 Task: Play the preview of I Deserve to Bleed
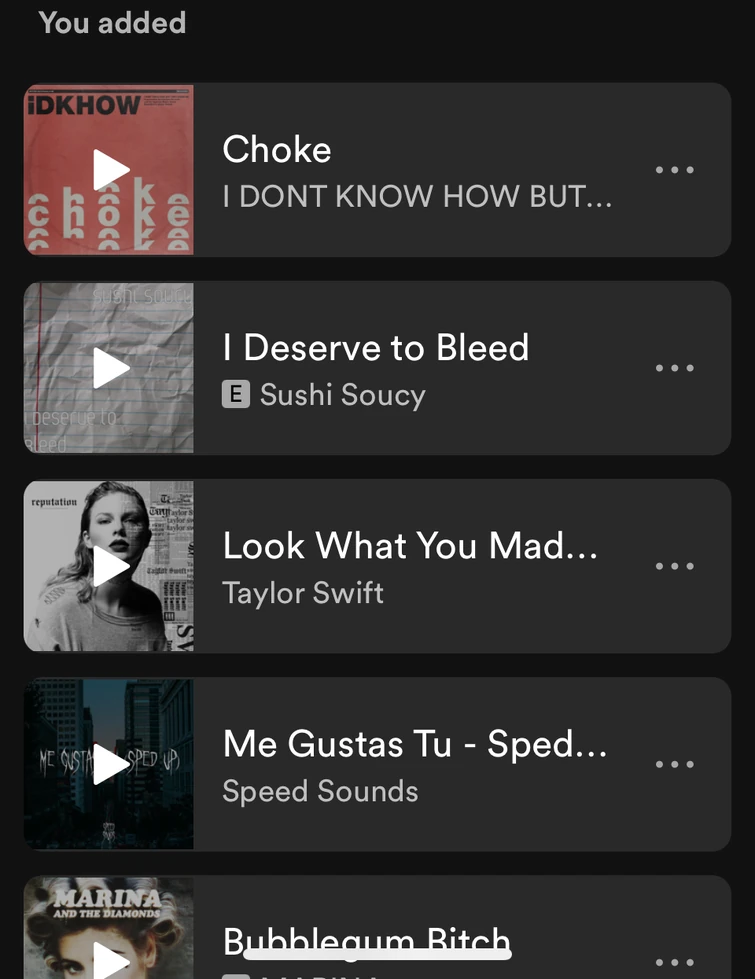pyautogui.click(x=110, y=368)
